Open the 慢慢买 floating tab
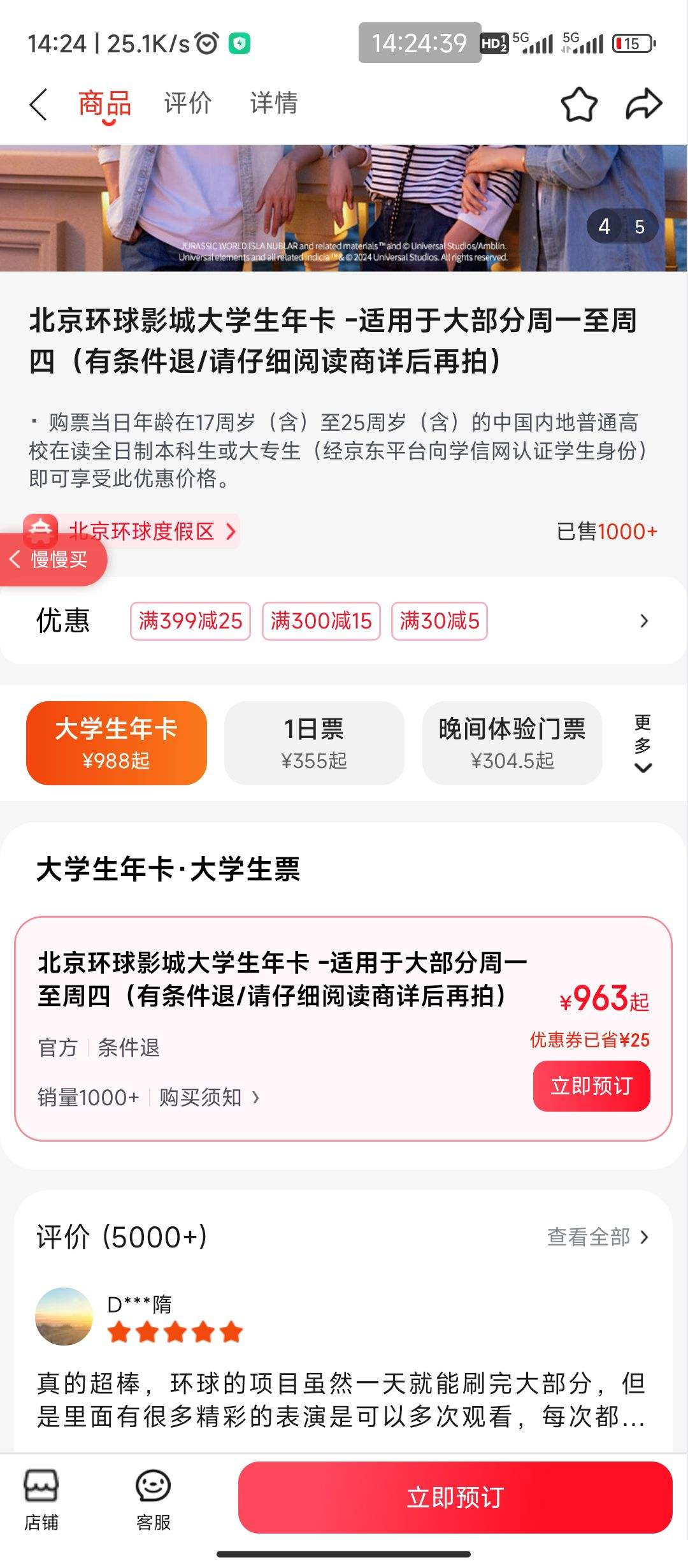The image size is (688, 1568). [x=54, y=560]
